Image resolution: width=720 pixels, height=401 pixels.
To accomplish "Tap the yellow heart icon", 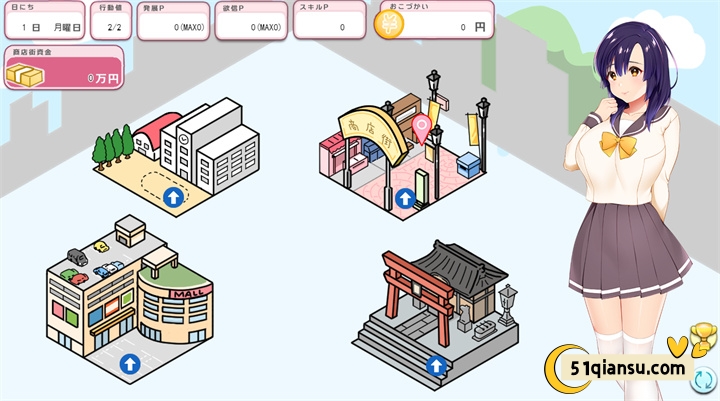I will click(678, 346).
